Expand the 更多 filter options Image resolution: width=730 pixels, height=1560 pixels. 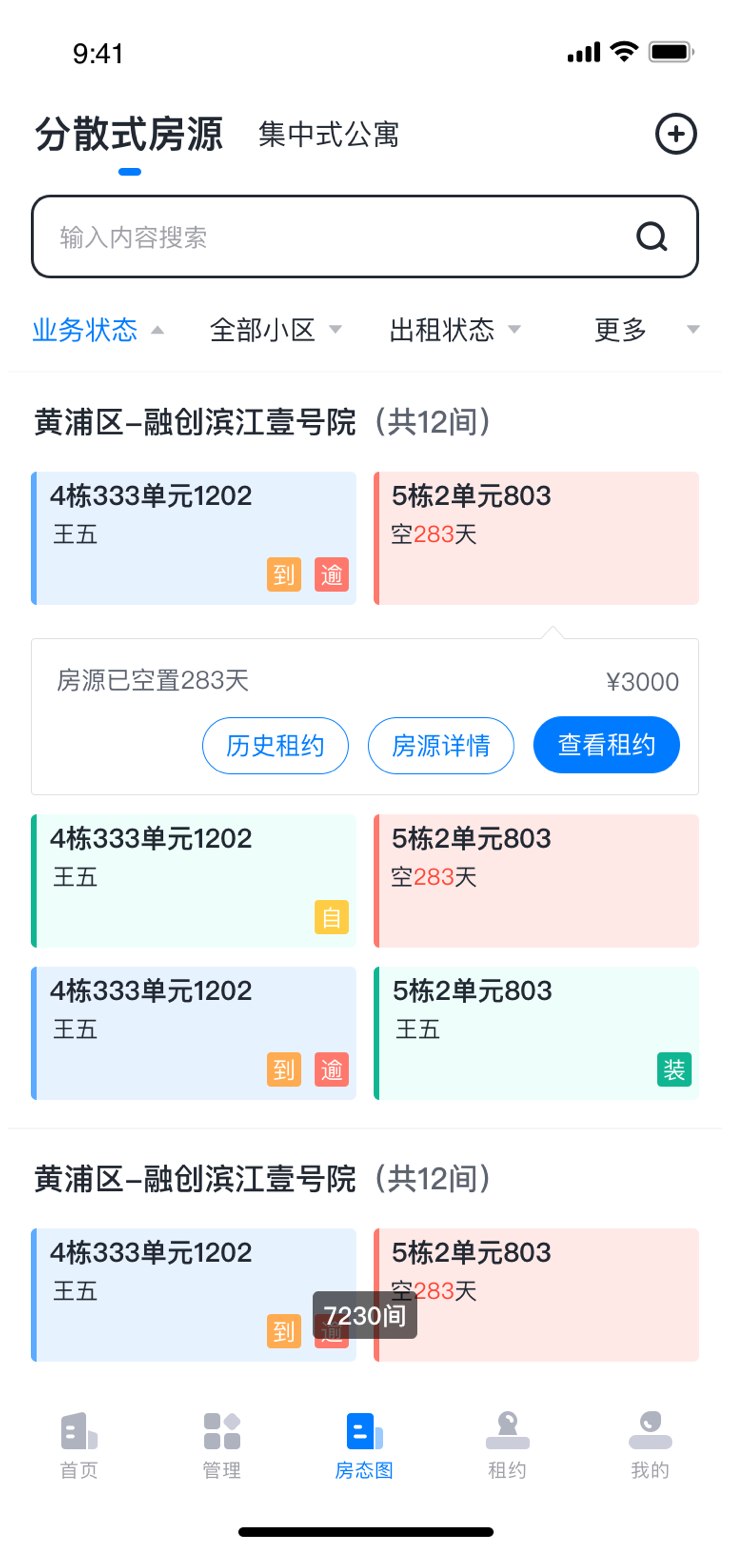pos(647,330)
